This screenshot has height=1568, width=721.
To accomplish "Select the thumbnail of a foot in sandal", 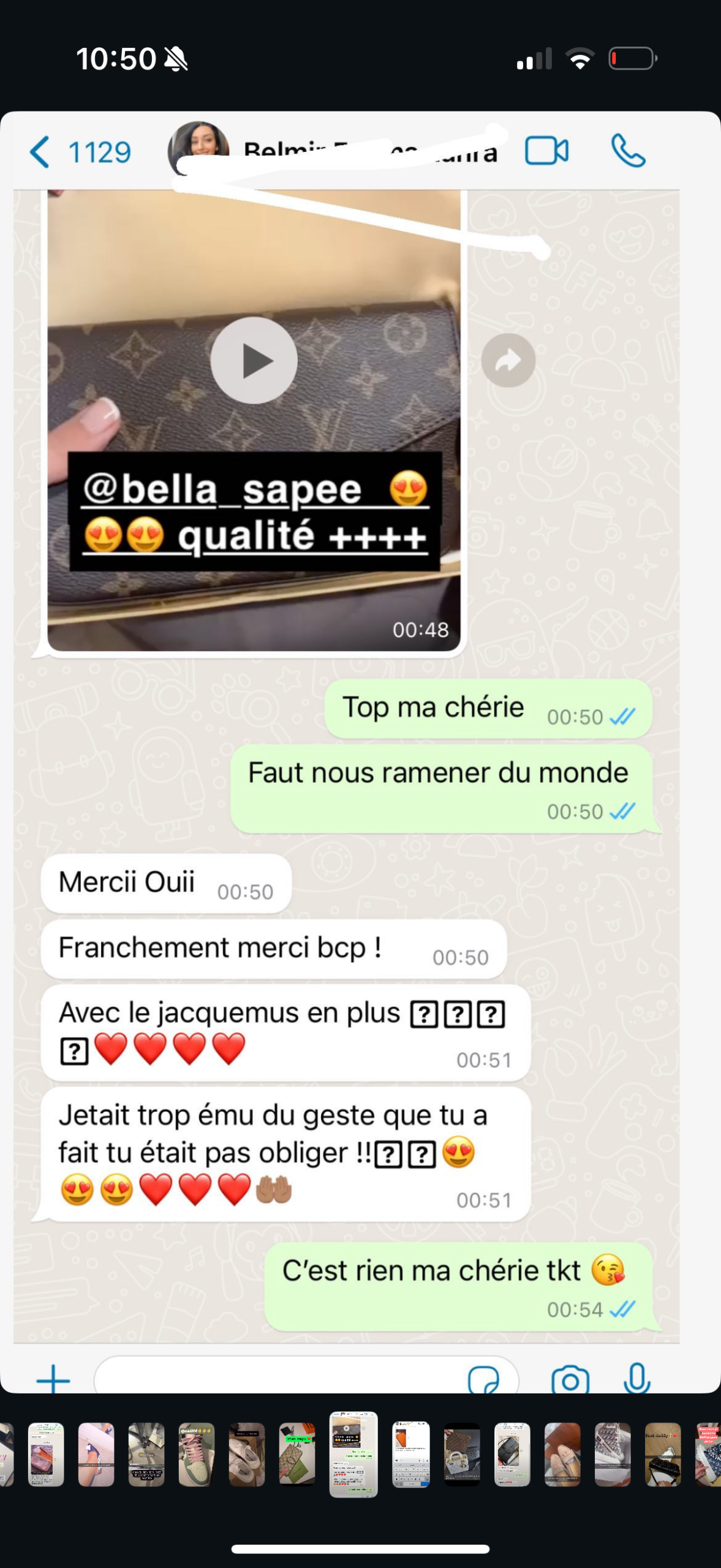I will tap(96, 1454).
